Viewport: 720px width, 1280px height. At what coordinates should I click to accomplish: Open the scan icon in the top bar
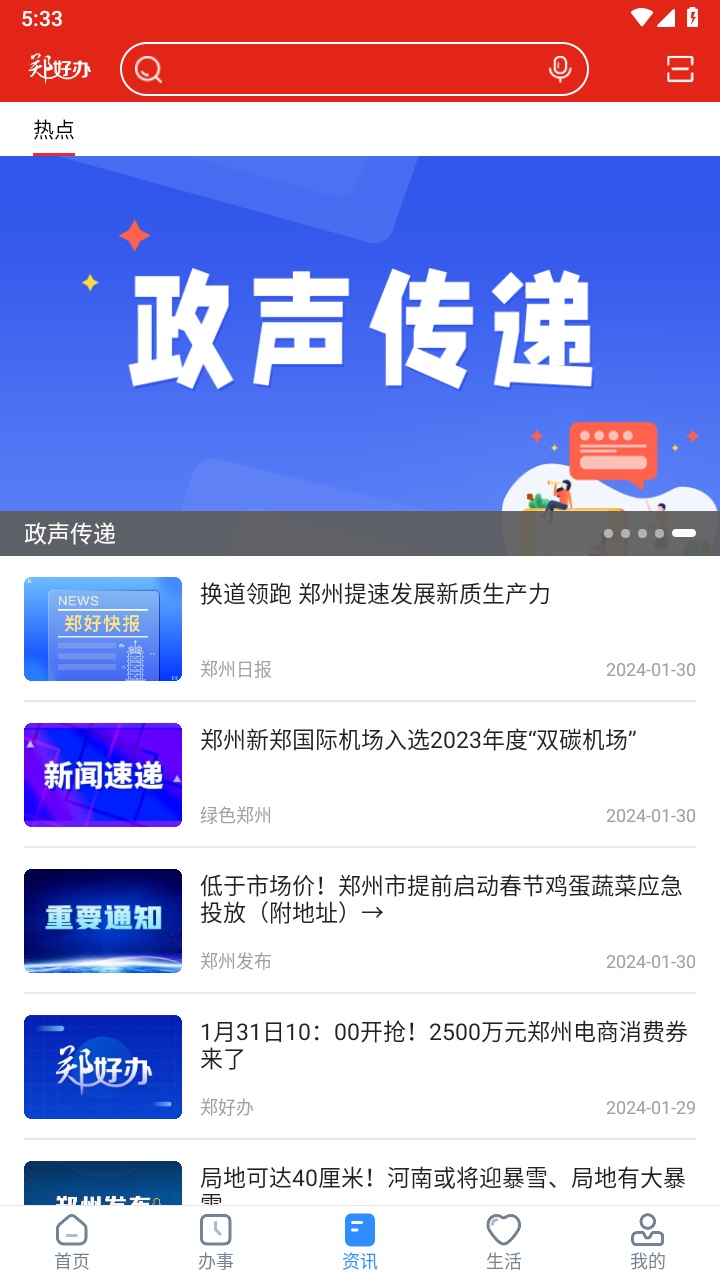pyautogui.click(x=680, y=69)
